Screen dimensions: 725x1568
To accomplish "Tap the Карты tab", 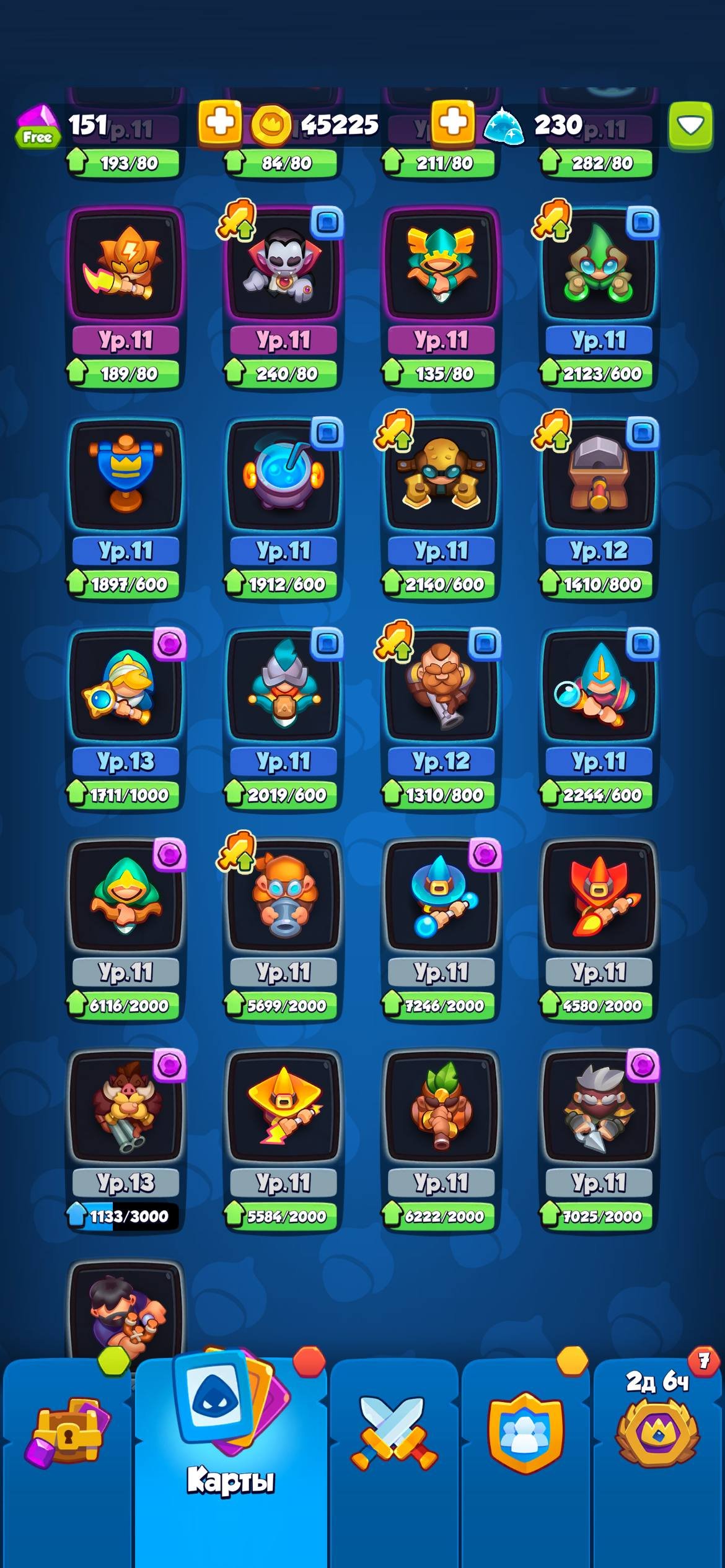I will pyautogui.click(x=231, y=1437).
